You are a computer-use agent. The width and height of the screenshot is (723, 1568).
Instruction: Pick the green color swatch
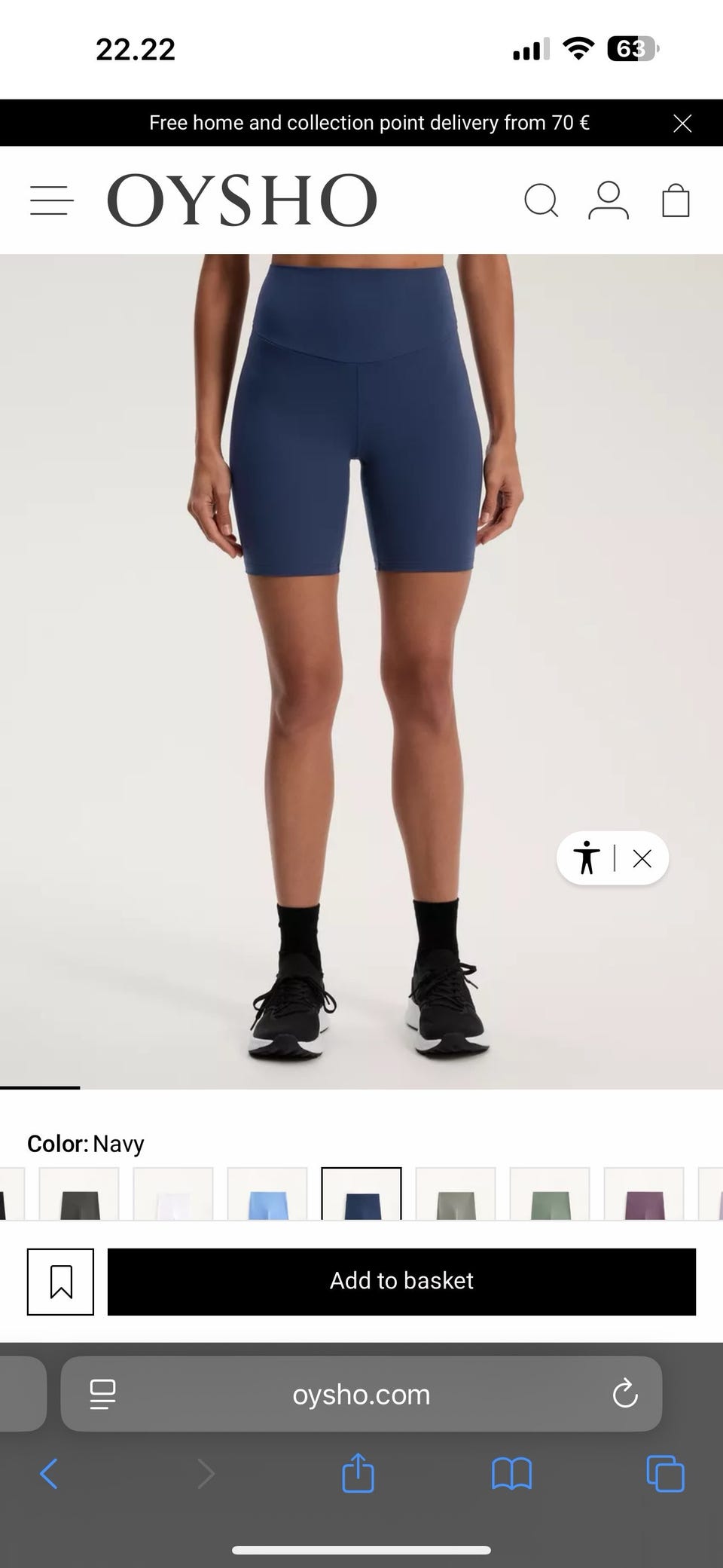point(550,1195)
